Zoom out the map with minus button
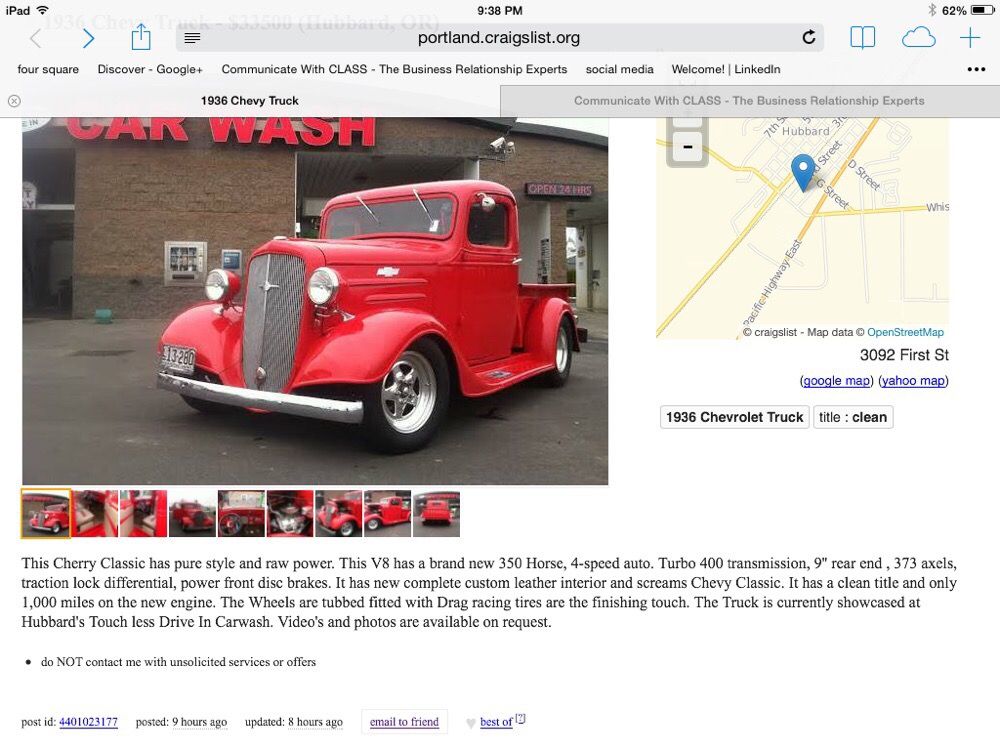1000x750 pixels. click(x=687, y=147)
